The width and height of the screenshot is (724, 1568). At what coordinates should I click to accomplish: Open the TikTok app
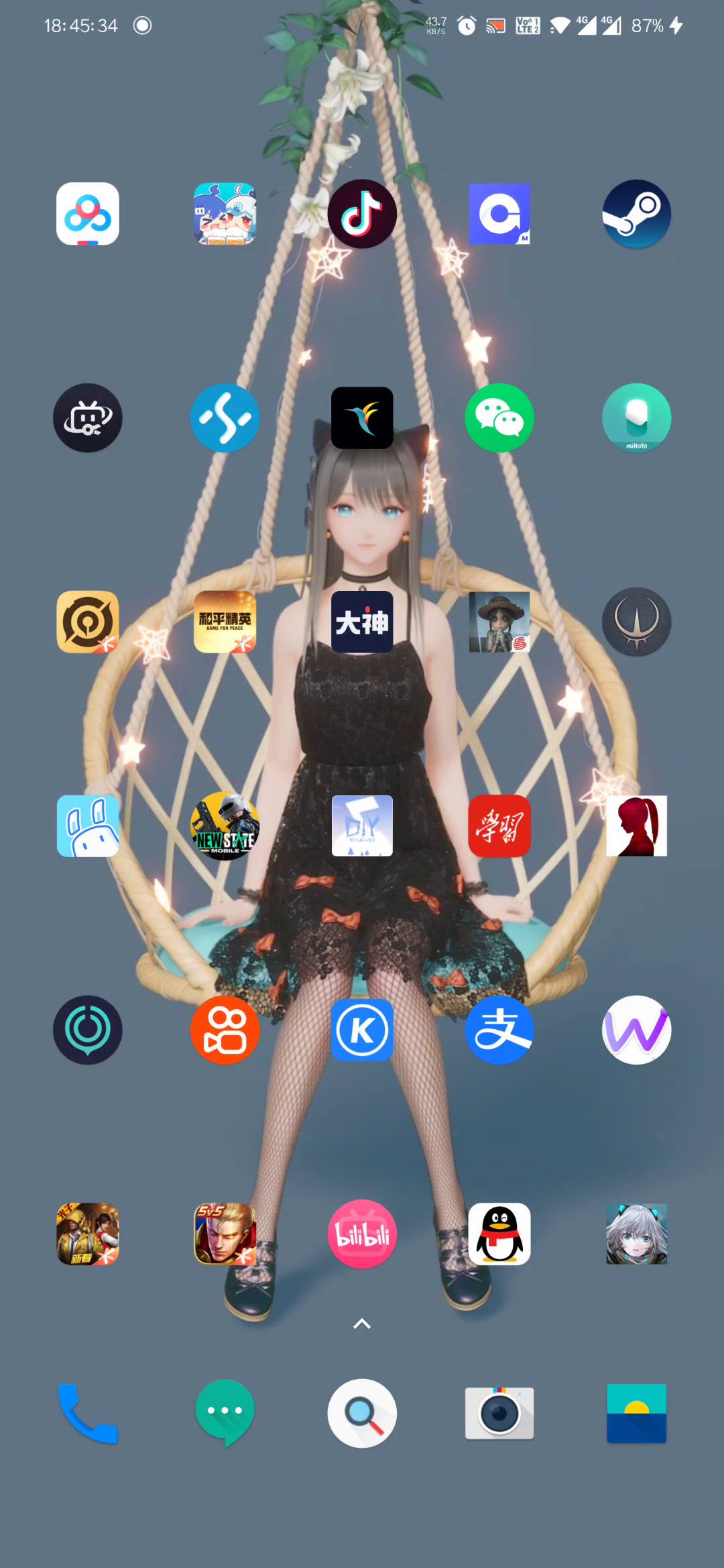point(362,214)
